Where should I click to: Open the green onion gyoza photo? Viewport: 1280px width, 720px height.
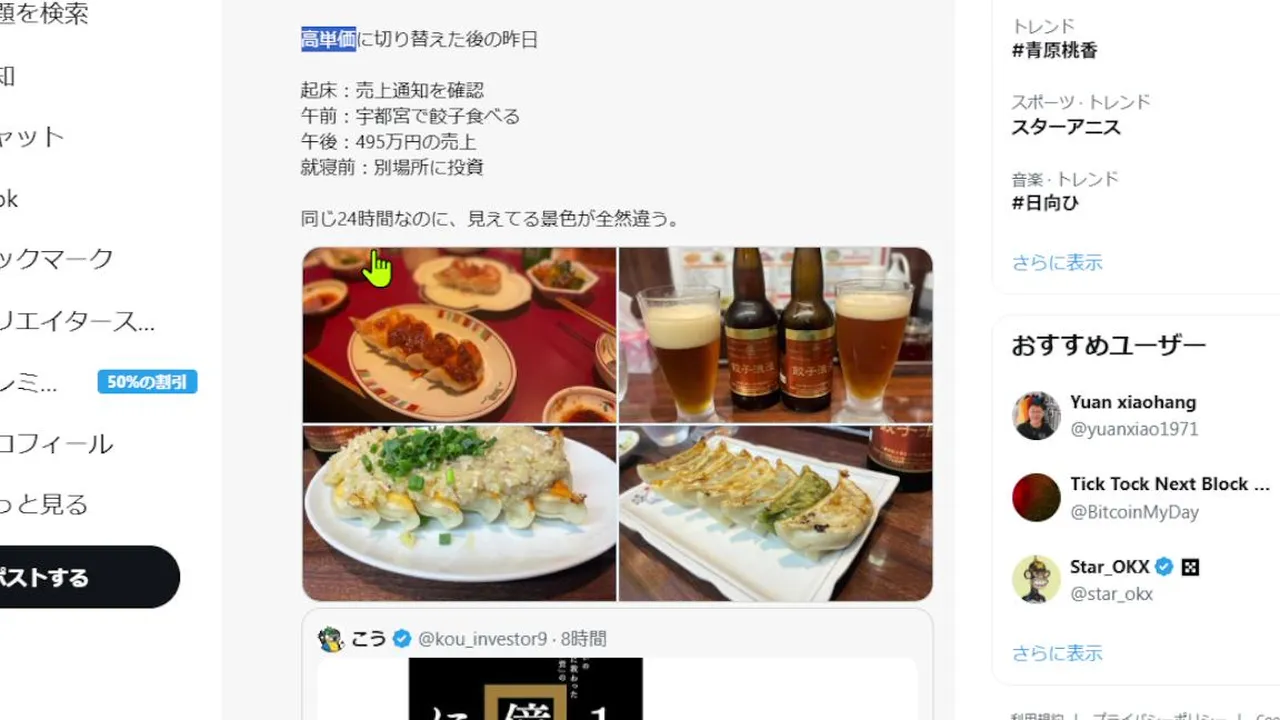[x=459, y=513]
